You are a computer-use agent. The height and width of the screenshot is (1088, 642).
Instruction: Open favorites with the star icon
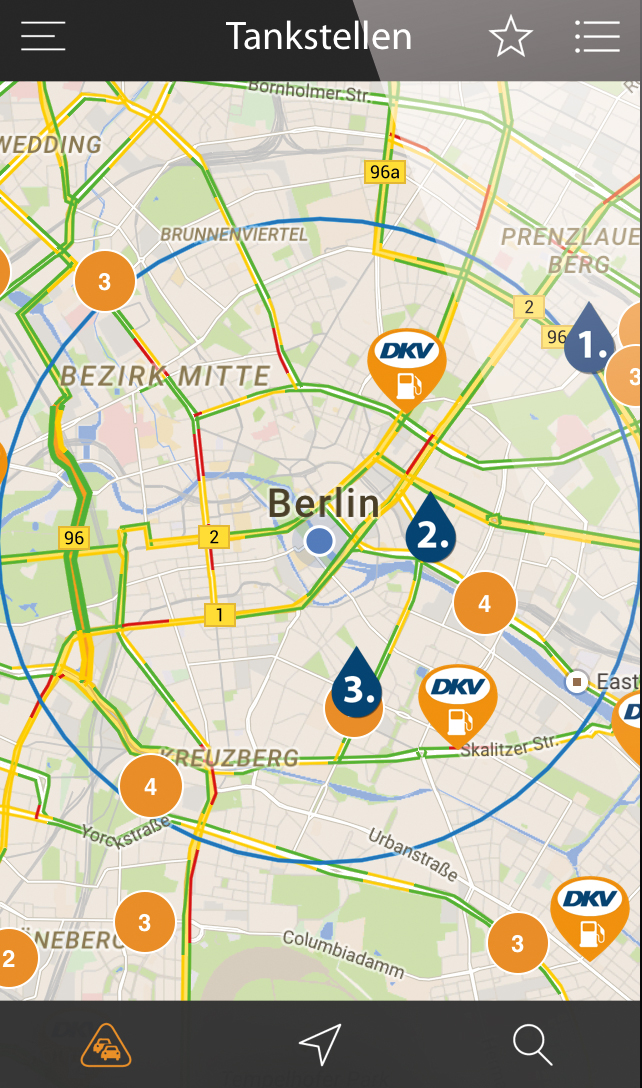511,36
